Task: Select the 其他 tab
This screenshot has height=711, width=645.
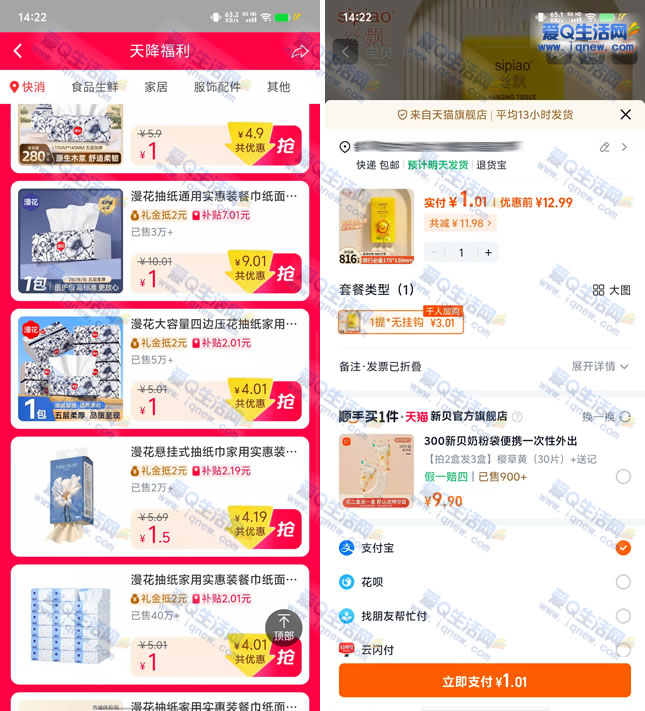Action: pos(278,87)
